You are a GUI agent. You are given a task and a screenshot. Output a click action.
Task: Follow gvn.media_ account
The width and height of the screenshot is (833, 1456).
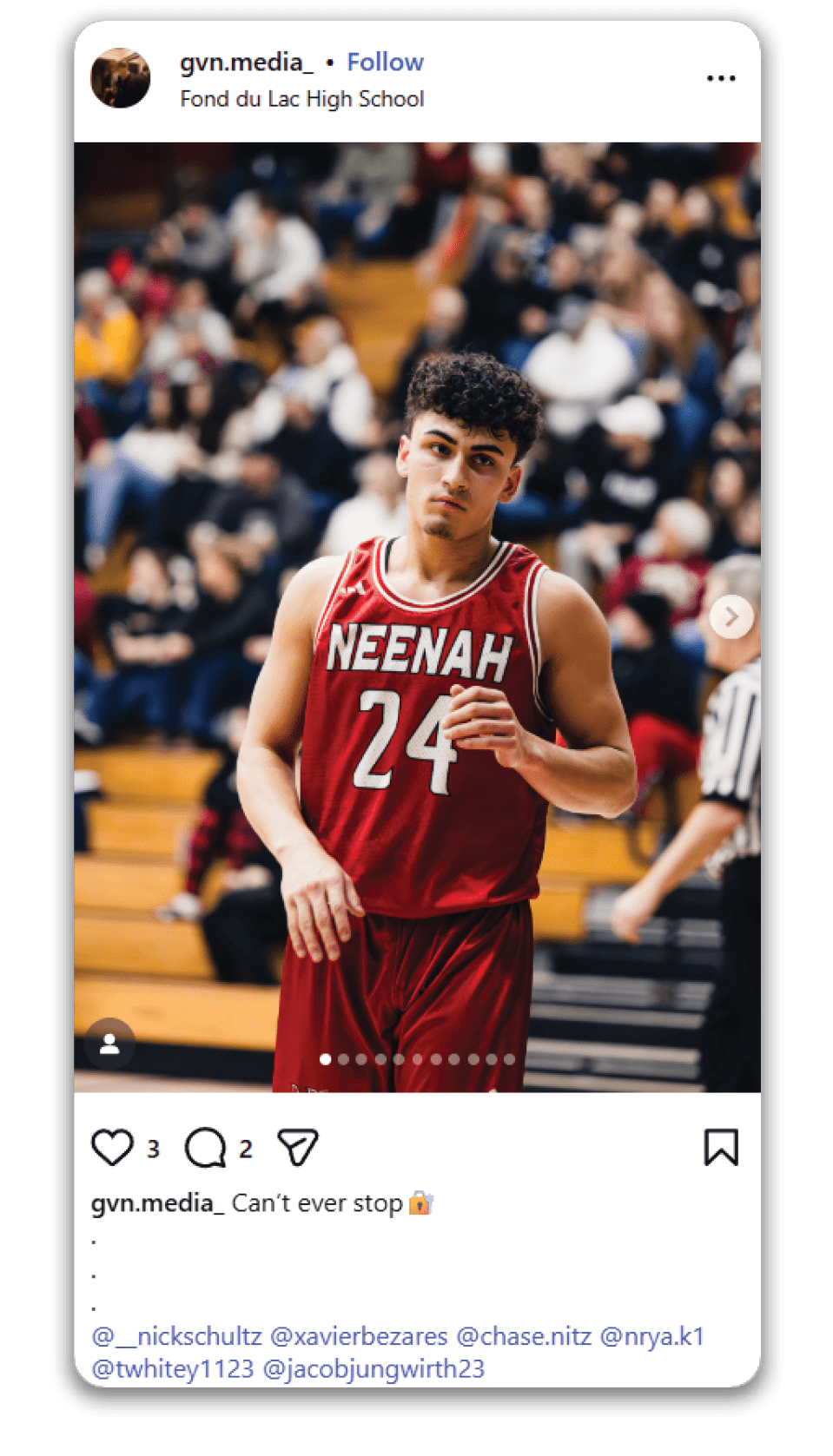(x=385, y=63)
